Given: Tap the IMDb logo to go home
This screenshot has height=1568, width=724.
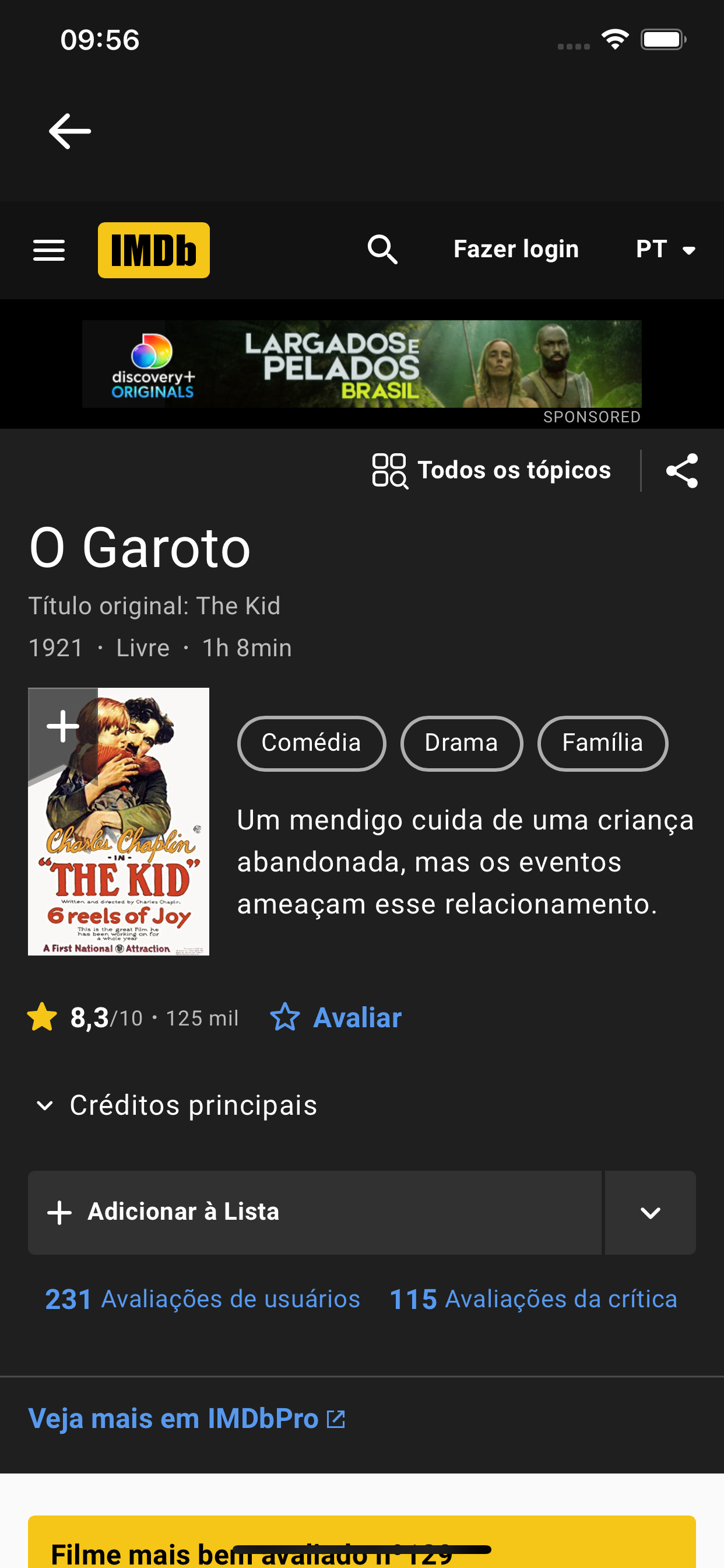Looking at the screenshot, I should 153,250.
